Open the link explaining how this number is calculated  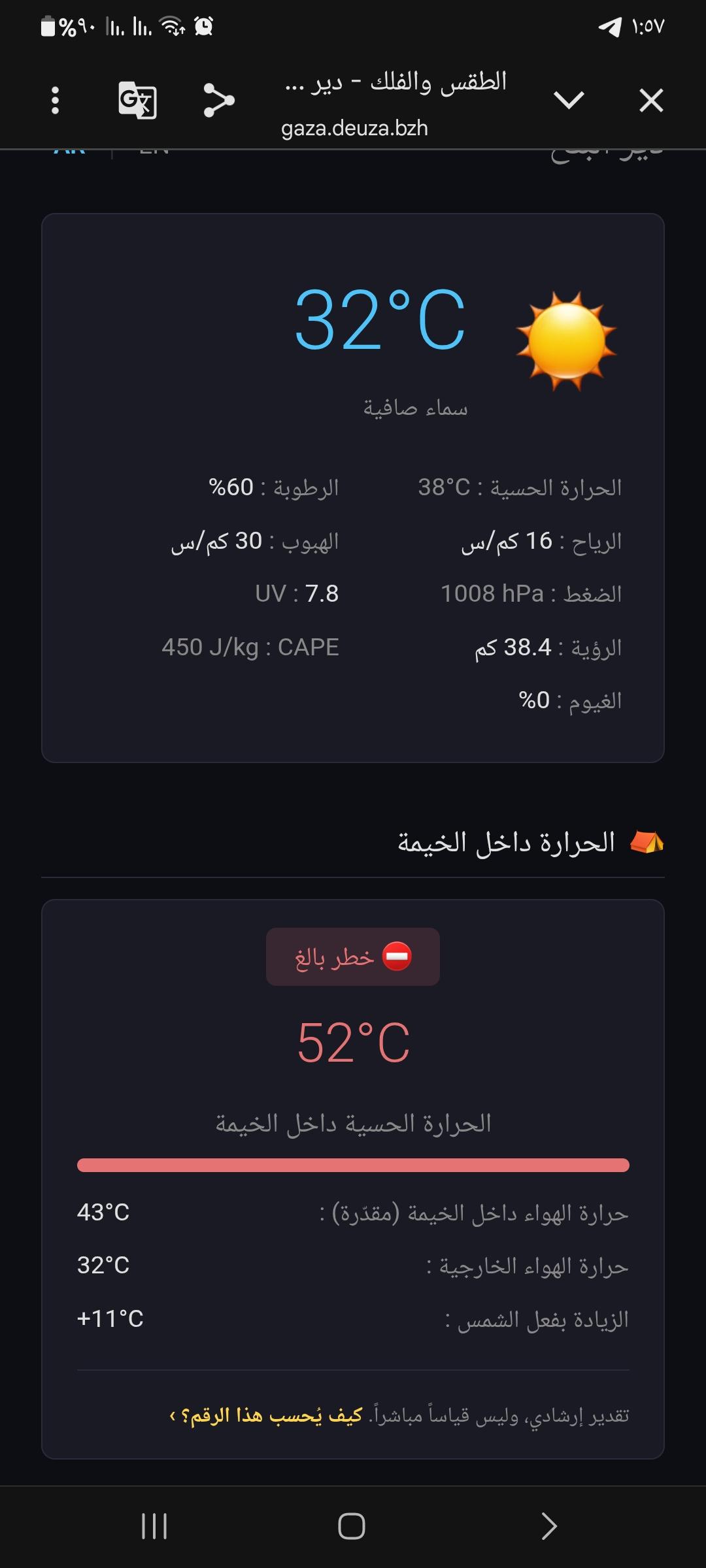[x=266, y=1415]
